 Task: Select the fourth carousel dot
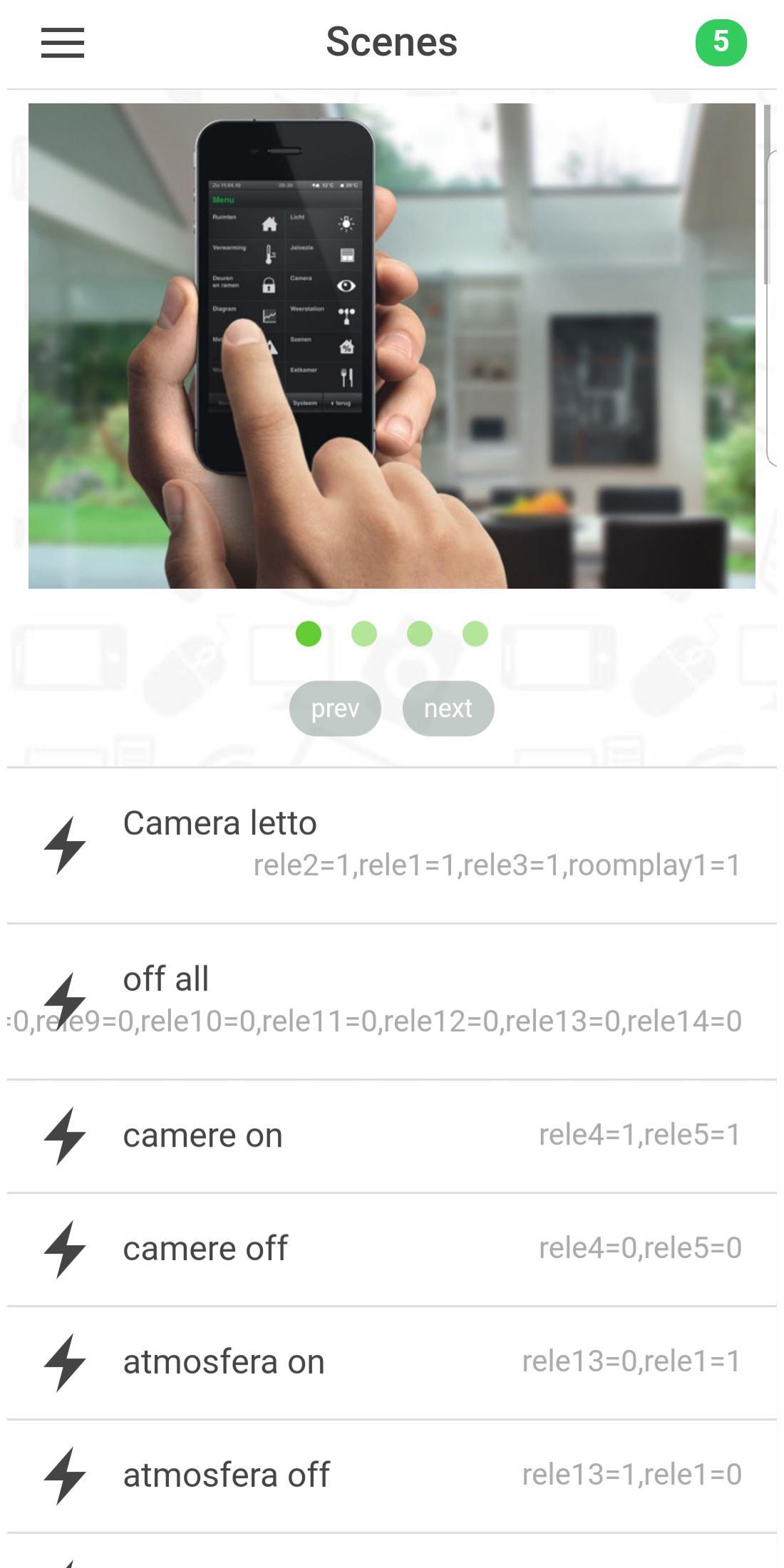pos(474,633)
